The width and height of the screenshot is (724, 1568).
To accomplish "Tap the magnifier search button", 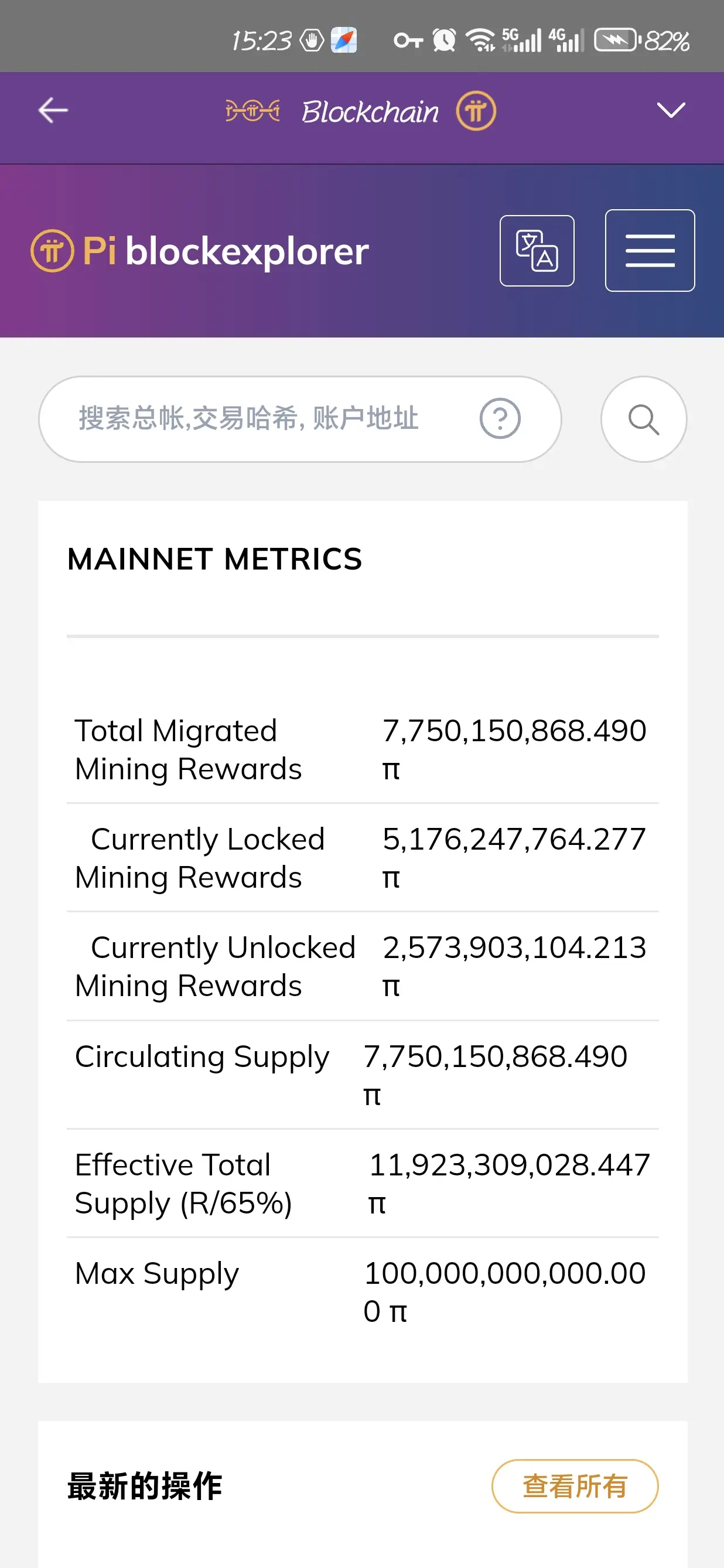I will (643, 419).
